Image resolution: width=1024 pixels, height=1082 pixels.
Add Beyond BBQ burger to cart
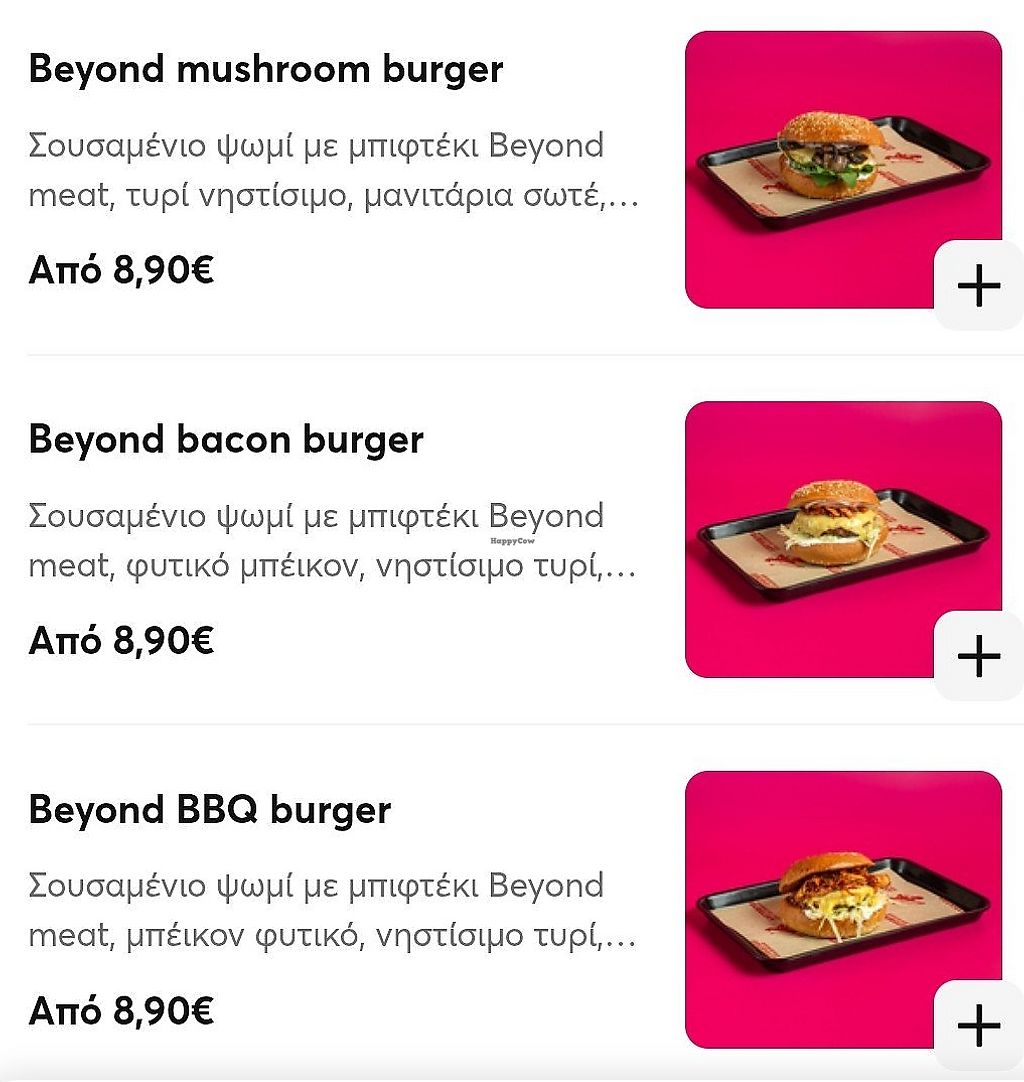point(978,1026)
